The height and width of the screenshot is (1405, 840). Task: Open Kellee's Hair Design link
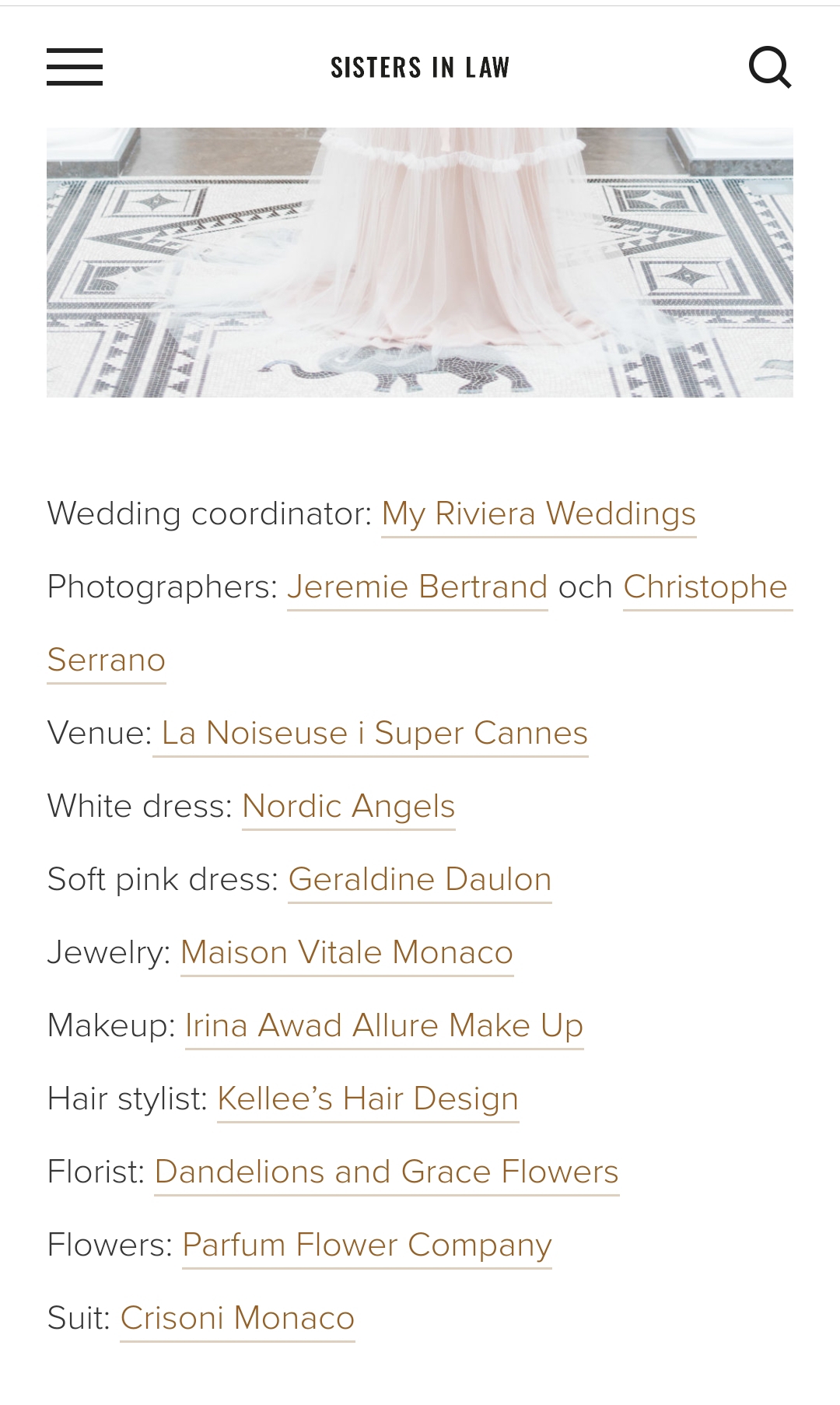[367, 1099]
